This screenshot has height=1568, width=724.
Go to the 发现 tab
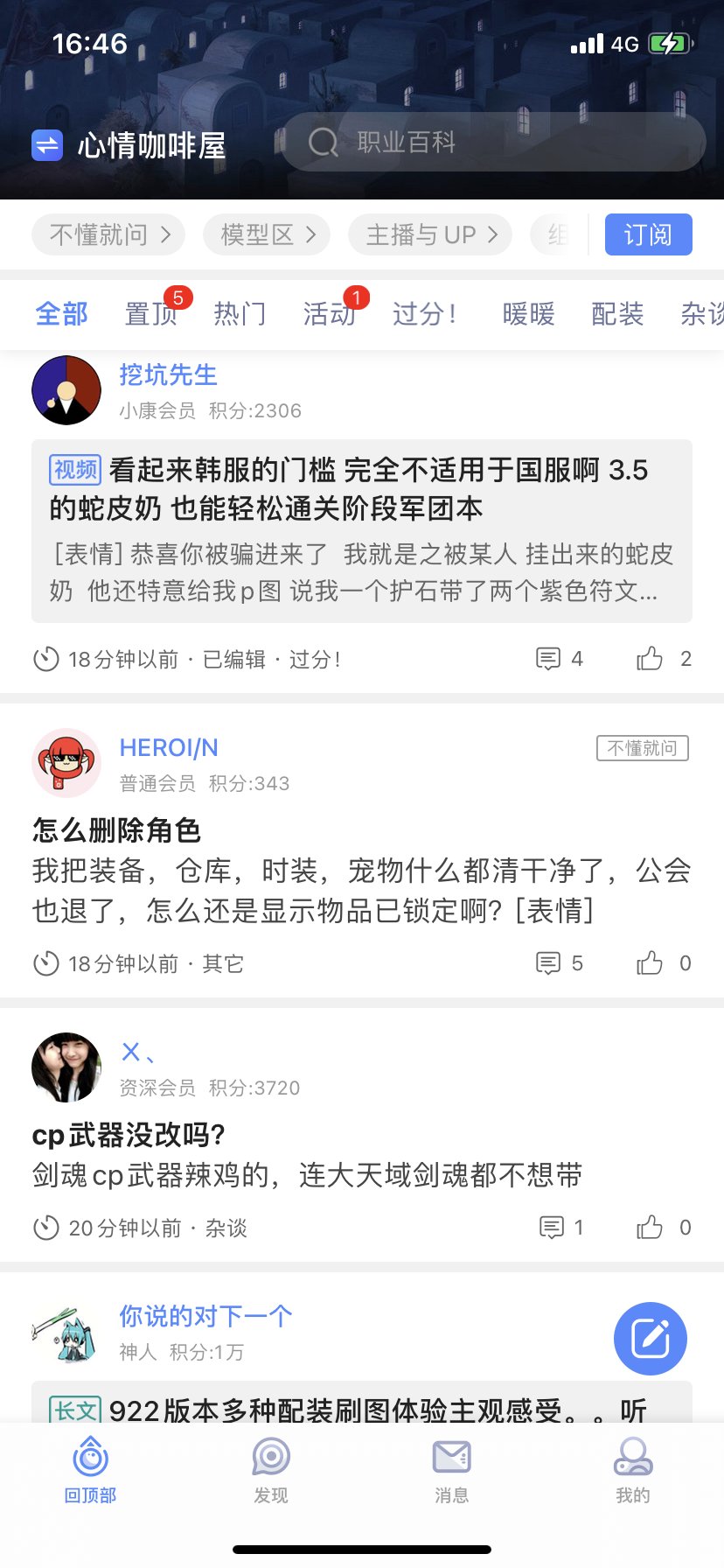click(x=271, y=1470)
